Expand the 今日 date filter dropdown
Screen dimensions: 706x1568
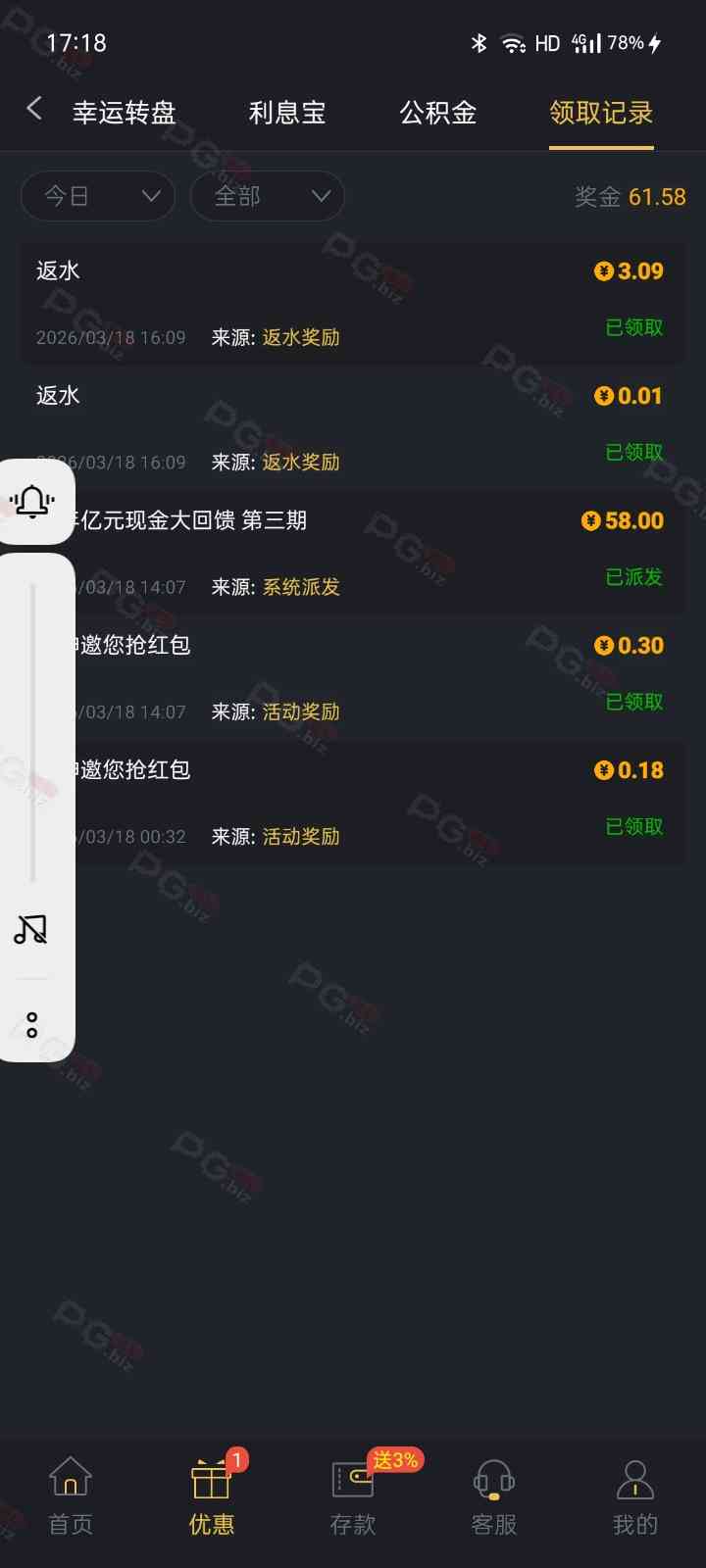pos(97,196)
